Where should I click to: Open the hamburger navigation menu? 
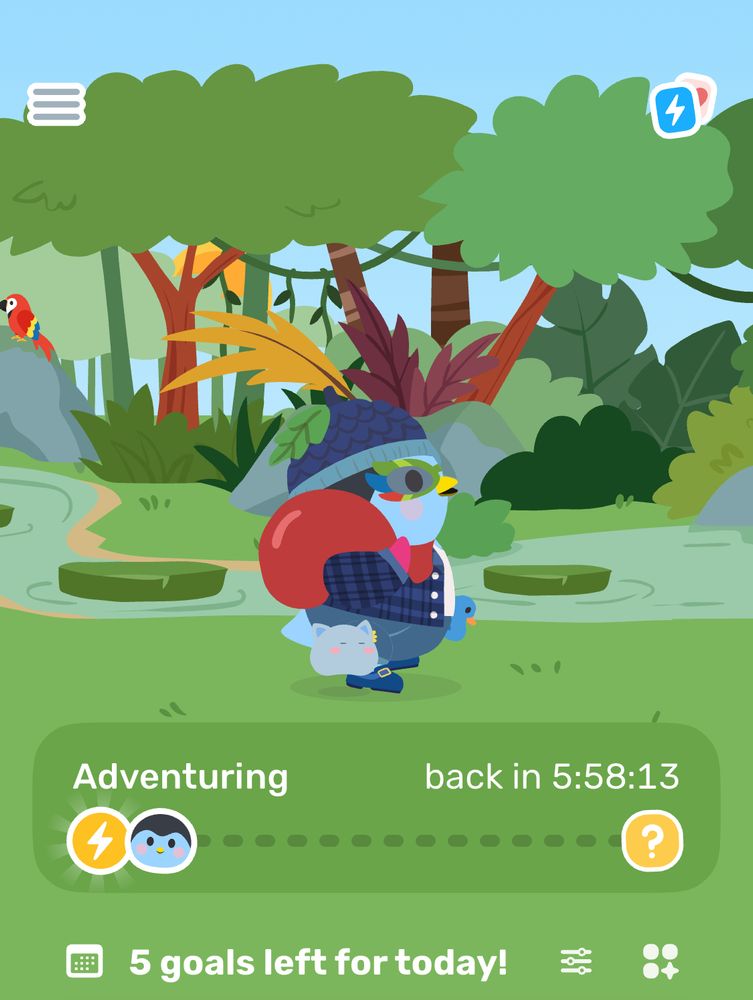click(57, 103)
